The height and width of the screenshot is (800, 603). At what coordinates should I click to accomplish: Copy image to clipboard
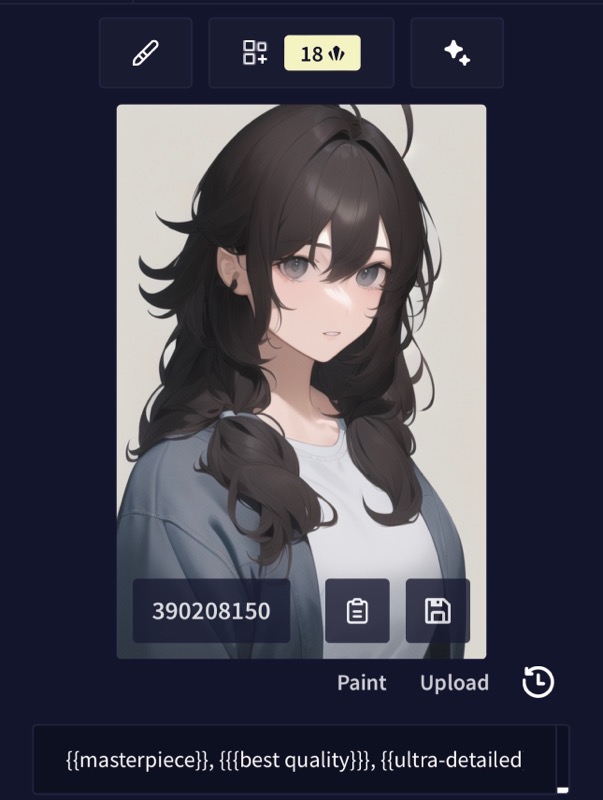[x=357, y=611]
